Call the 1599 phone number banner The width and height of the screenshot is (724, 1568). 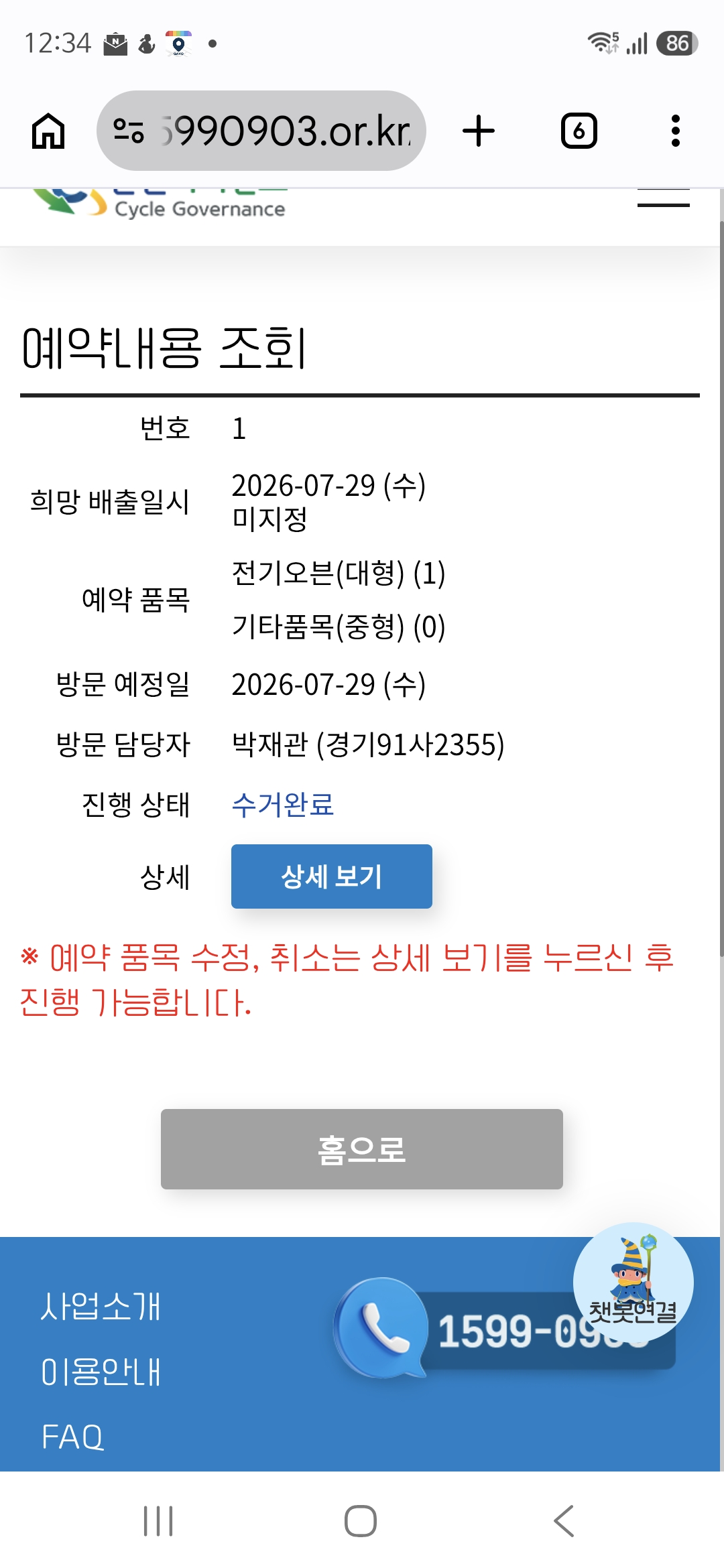coord(504,1330)
